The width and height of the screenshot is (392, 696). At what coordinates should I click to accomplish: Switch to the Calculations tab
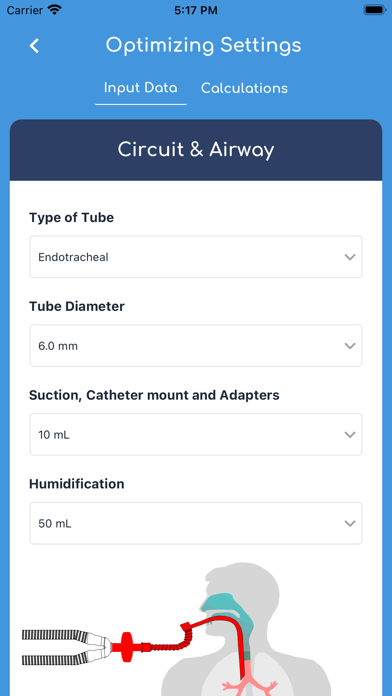[244, 88]
